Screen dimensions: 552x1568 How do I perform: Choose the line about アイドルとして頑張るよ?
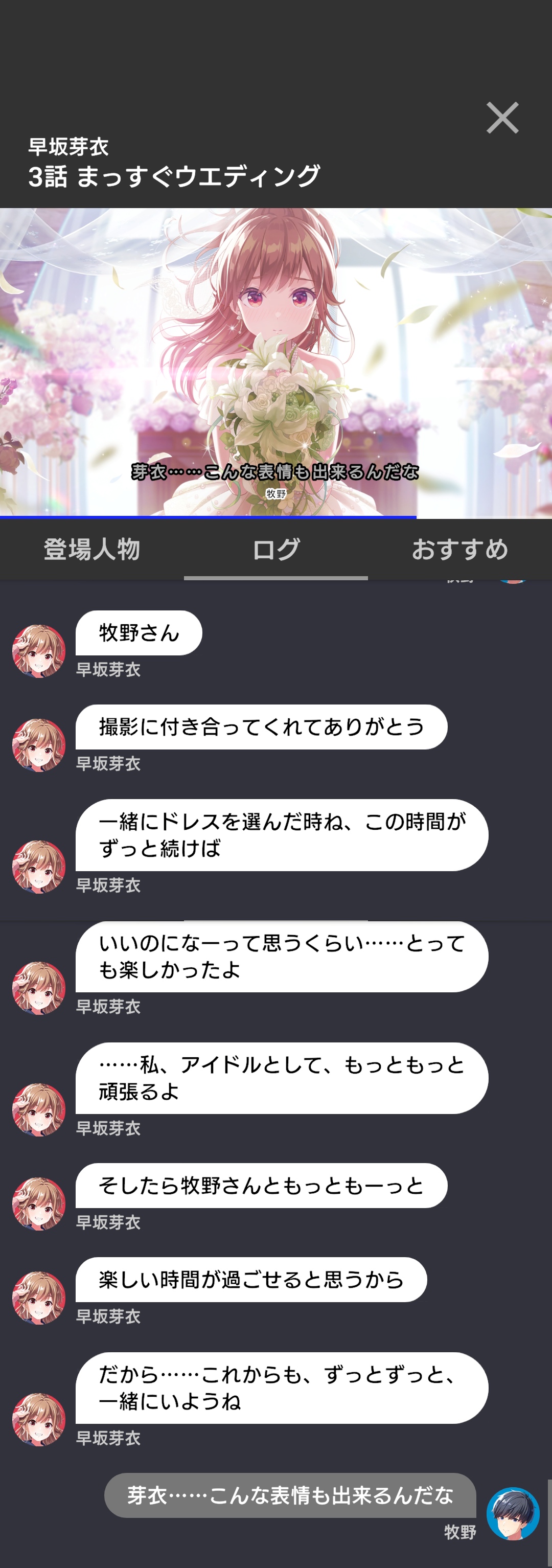click(x=281, y=1078)
